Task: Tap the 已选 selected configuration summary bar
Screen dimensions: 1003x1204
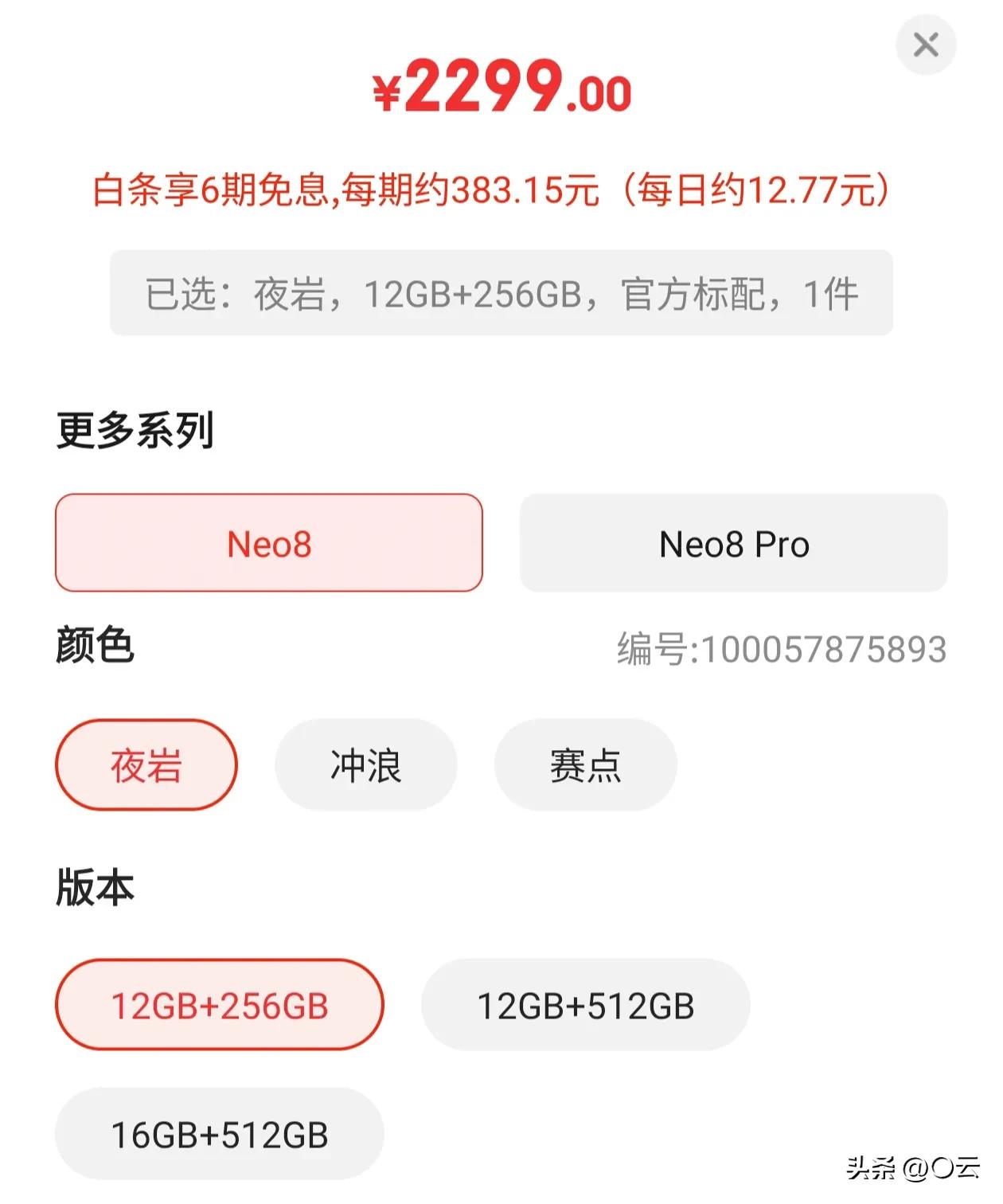Action: [x=501, y=293]
